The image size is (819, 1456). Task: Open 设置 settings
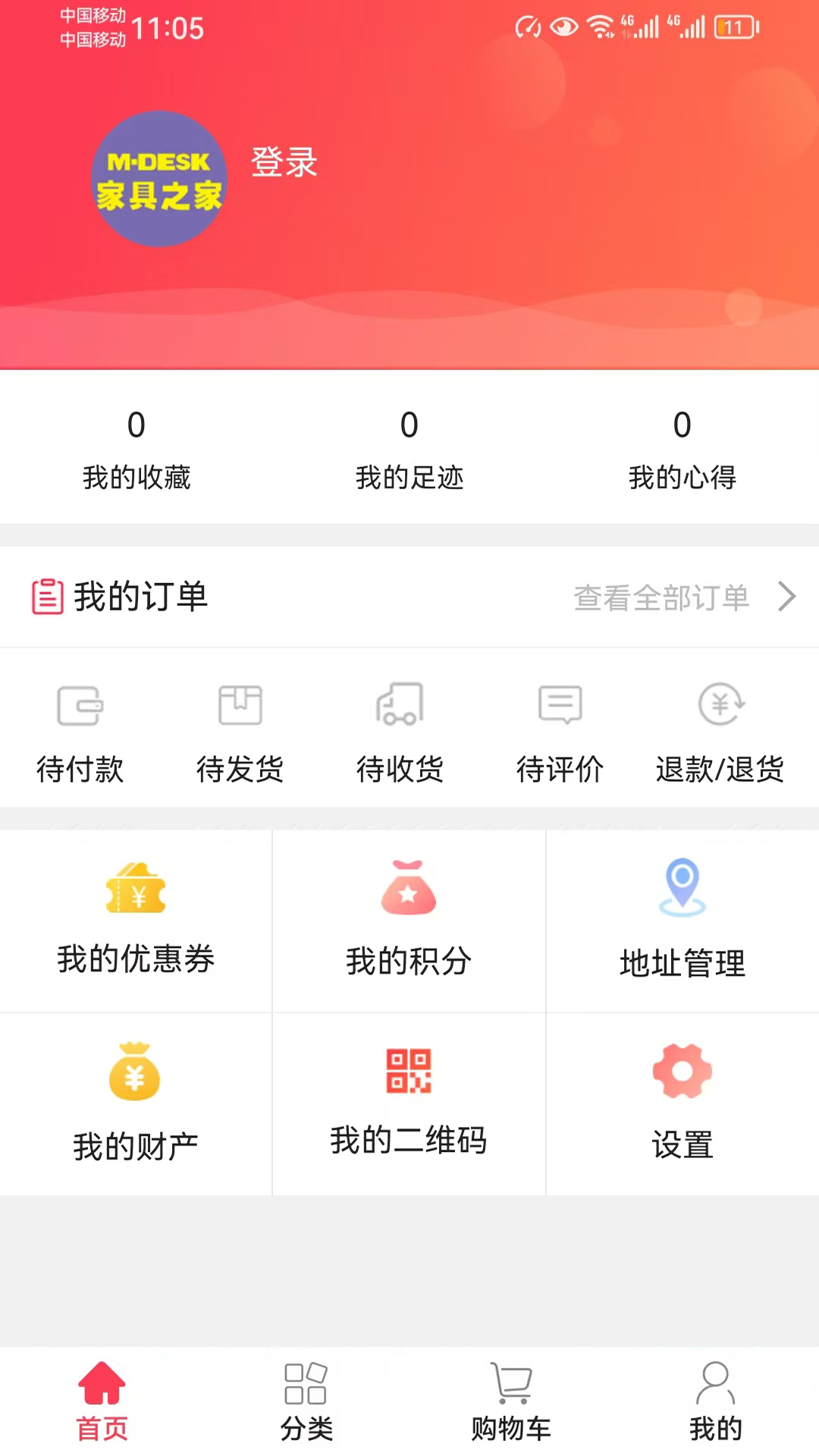(x=682, y=1104)
